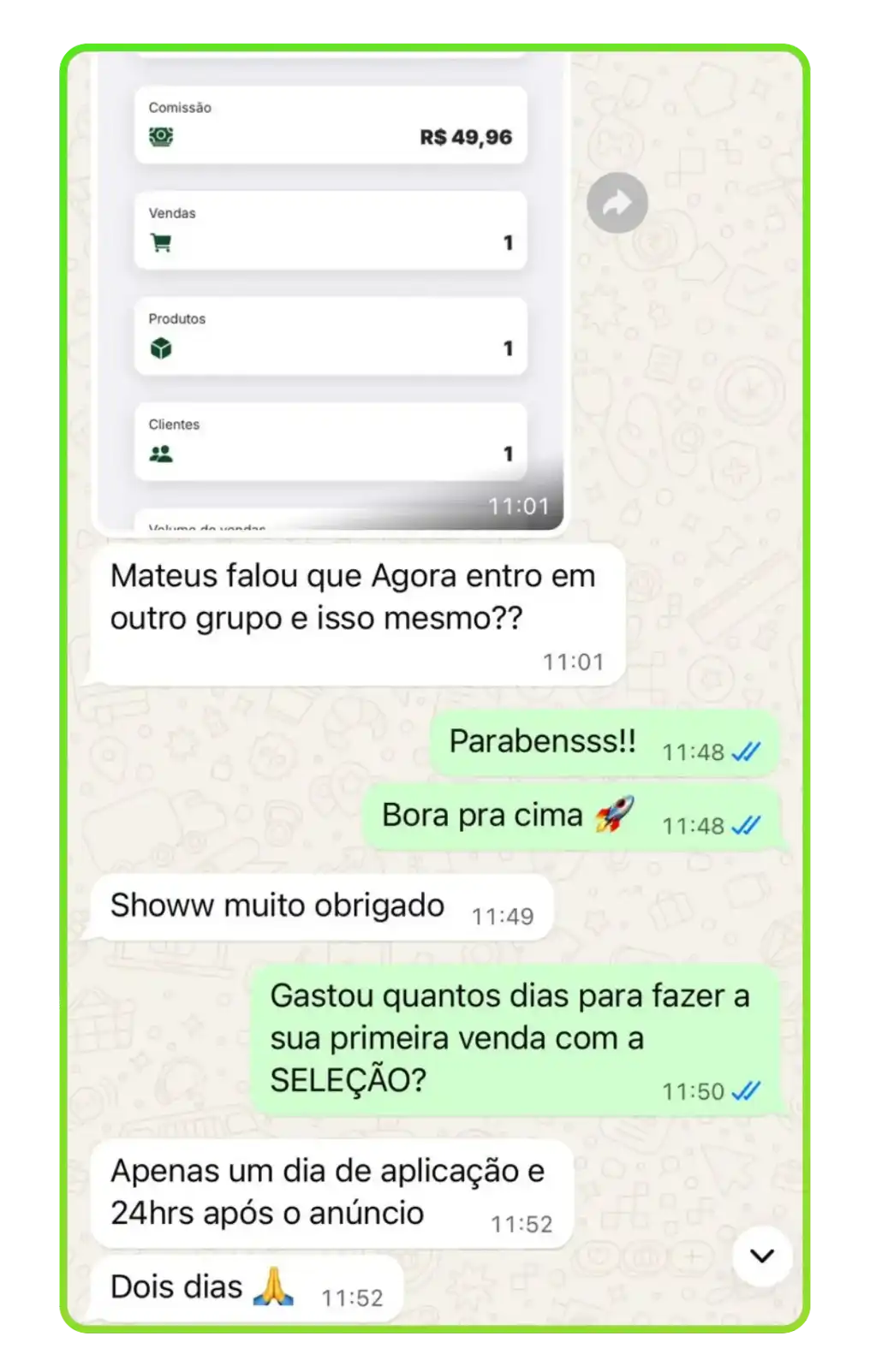Click the money icon next to Comissão

(163, 136)
